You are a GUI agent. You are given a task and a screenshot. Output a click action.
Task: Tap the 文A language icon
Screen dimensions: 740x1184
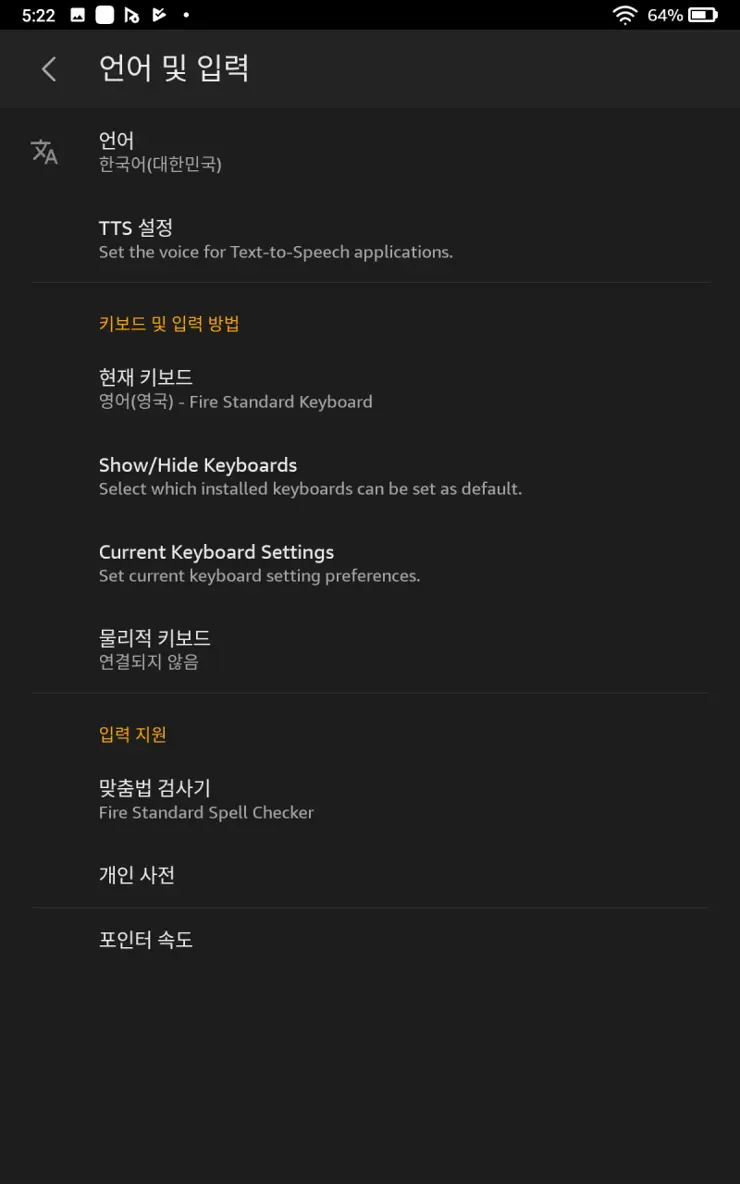click(x=44, y=151)
